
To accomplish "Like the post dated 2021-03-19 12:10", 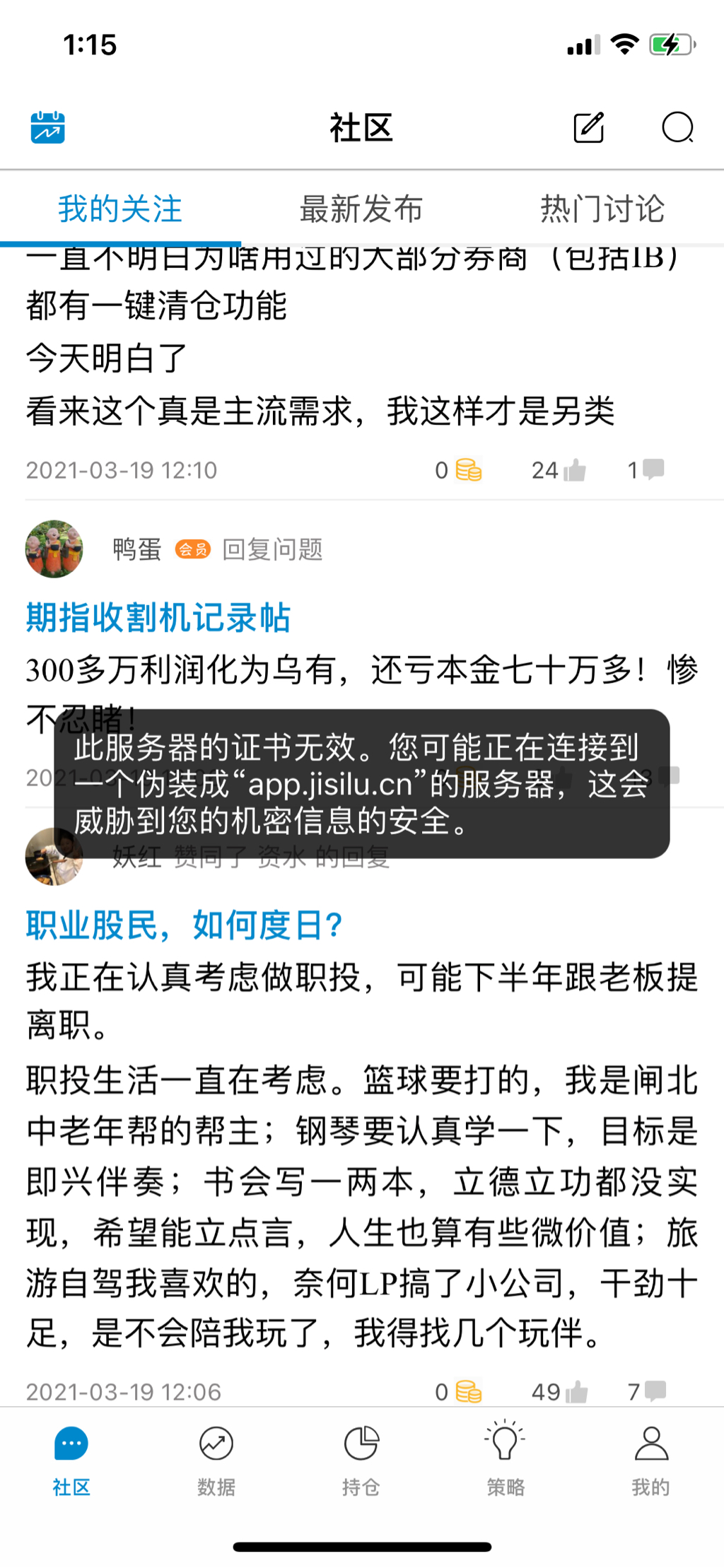I will [574, 470].
